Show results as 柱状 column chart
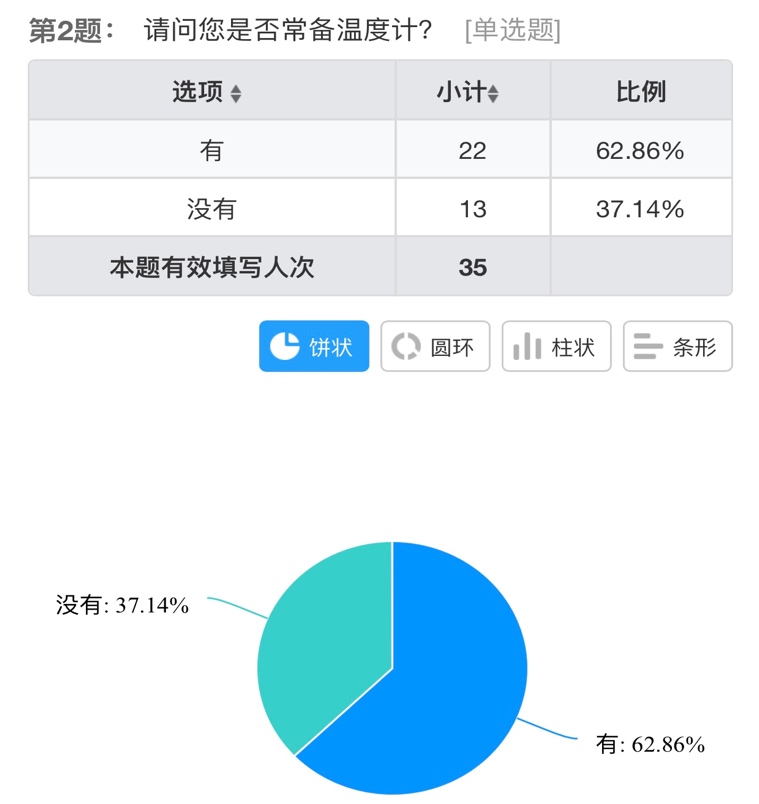Image resolution: width=759 pixels, height=804 pixels. [x=556, y=347]
